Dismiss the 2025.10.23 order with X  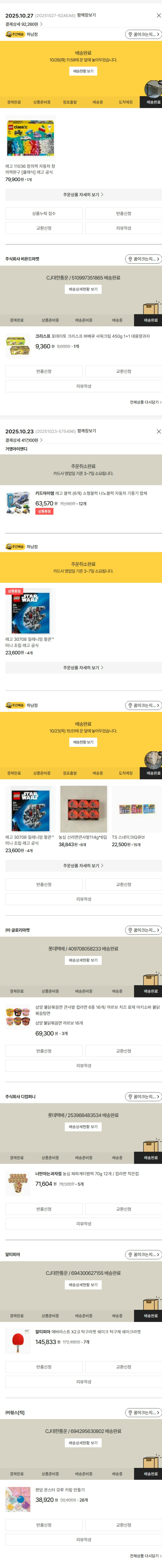158,431
